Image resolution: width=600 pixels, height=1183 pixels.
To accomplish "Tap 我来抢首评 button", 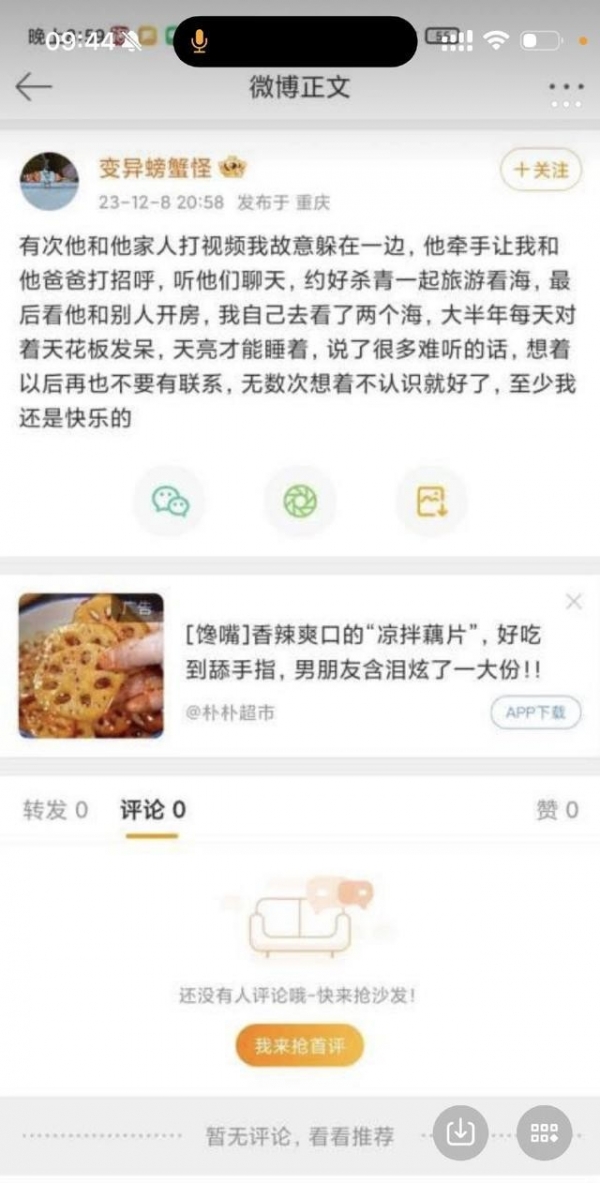I will [300, 1046].
